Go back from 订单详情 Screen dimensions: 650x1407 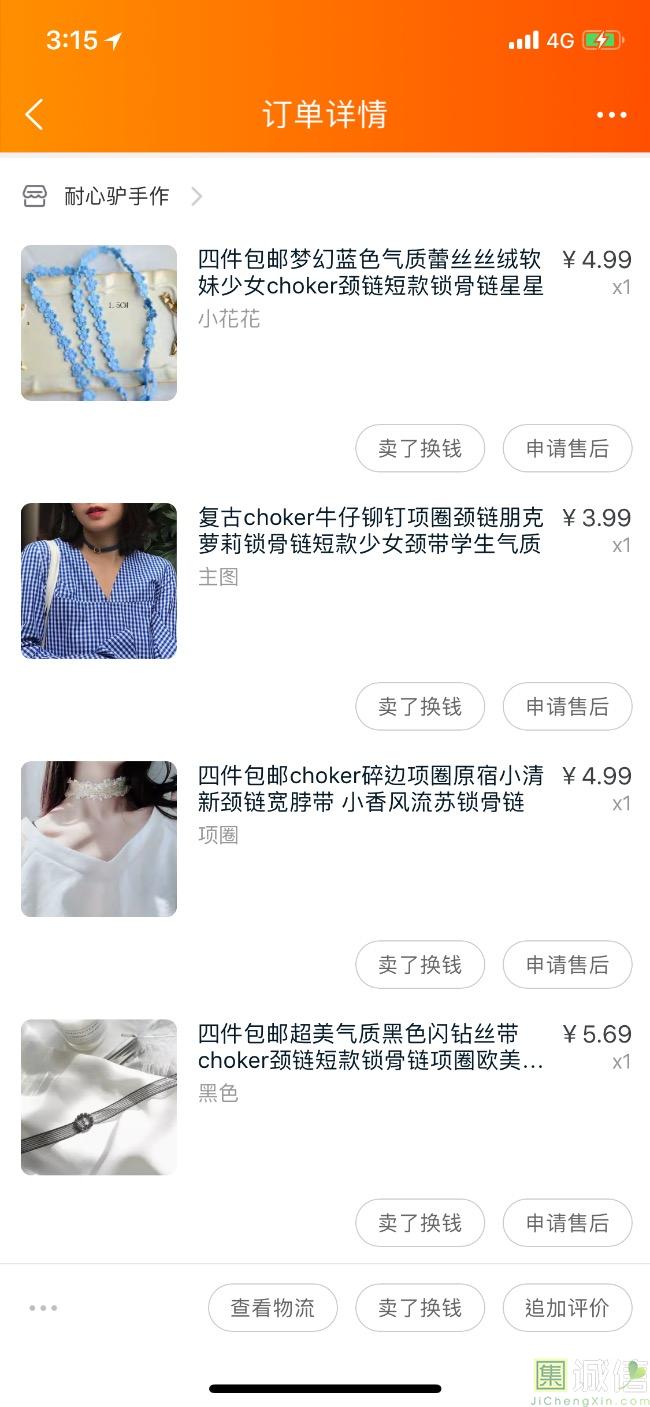coord(34,114)
